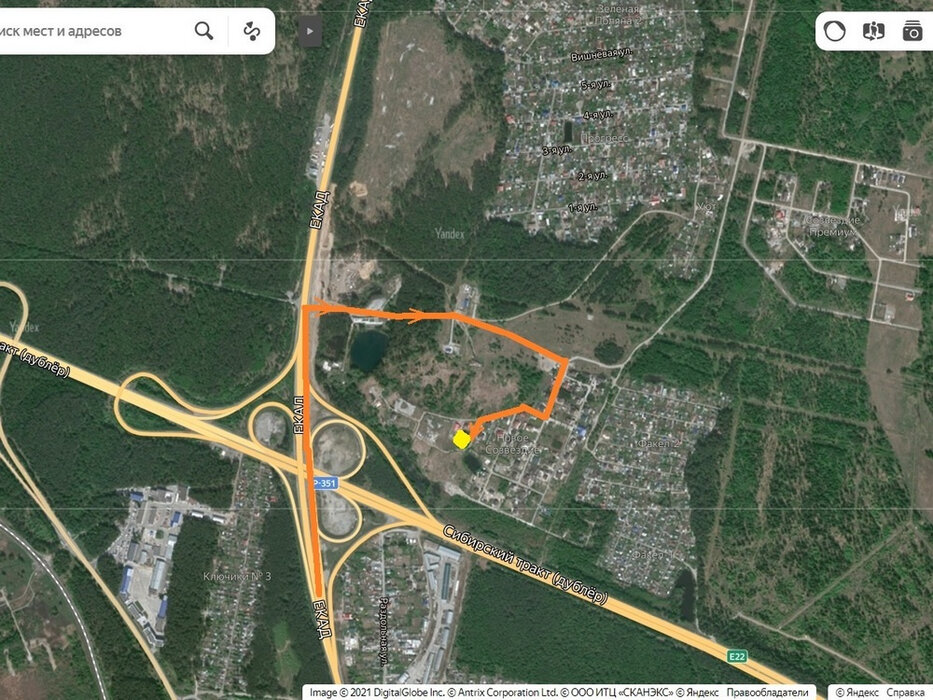Tap the places and addresses search field
Image resolution: width=933 pixels, height=700 pixels.
pos(90,31)
